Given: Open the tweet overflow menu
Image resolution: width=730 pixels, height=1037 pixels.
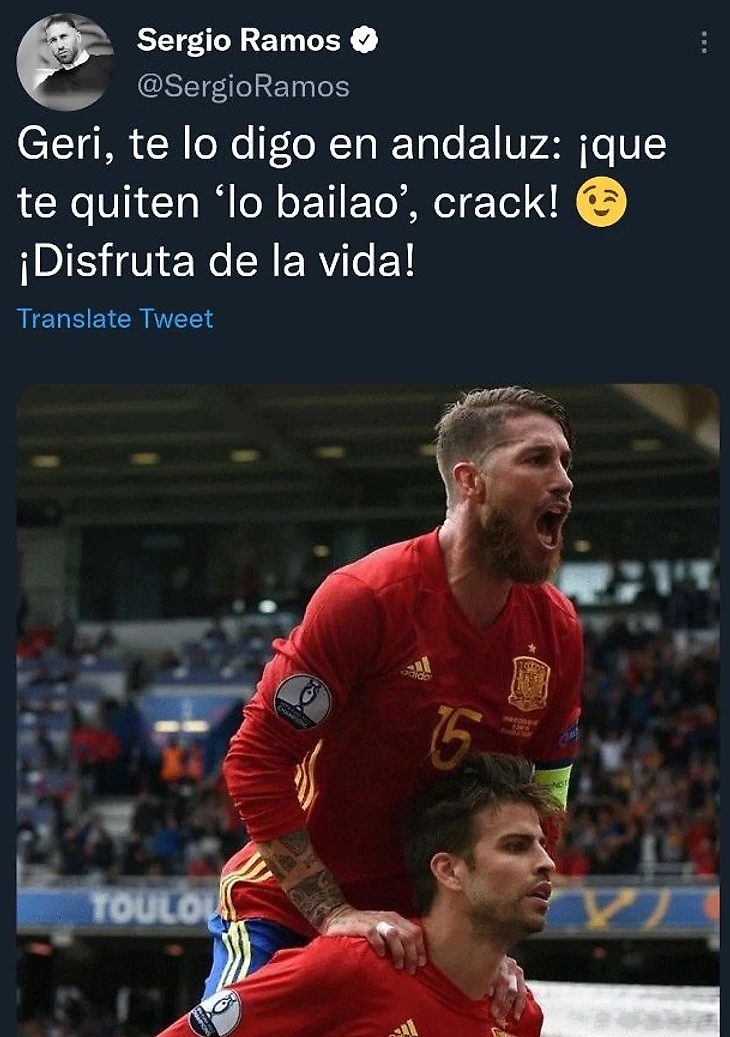Looking at the screenshot, I should click(704, 42).
